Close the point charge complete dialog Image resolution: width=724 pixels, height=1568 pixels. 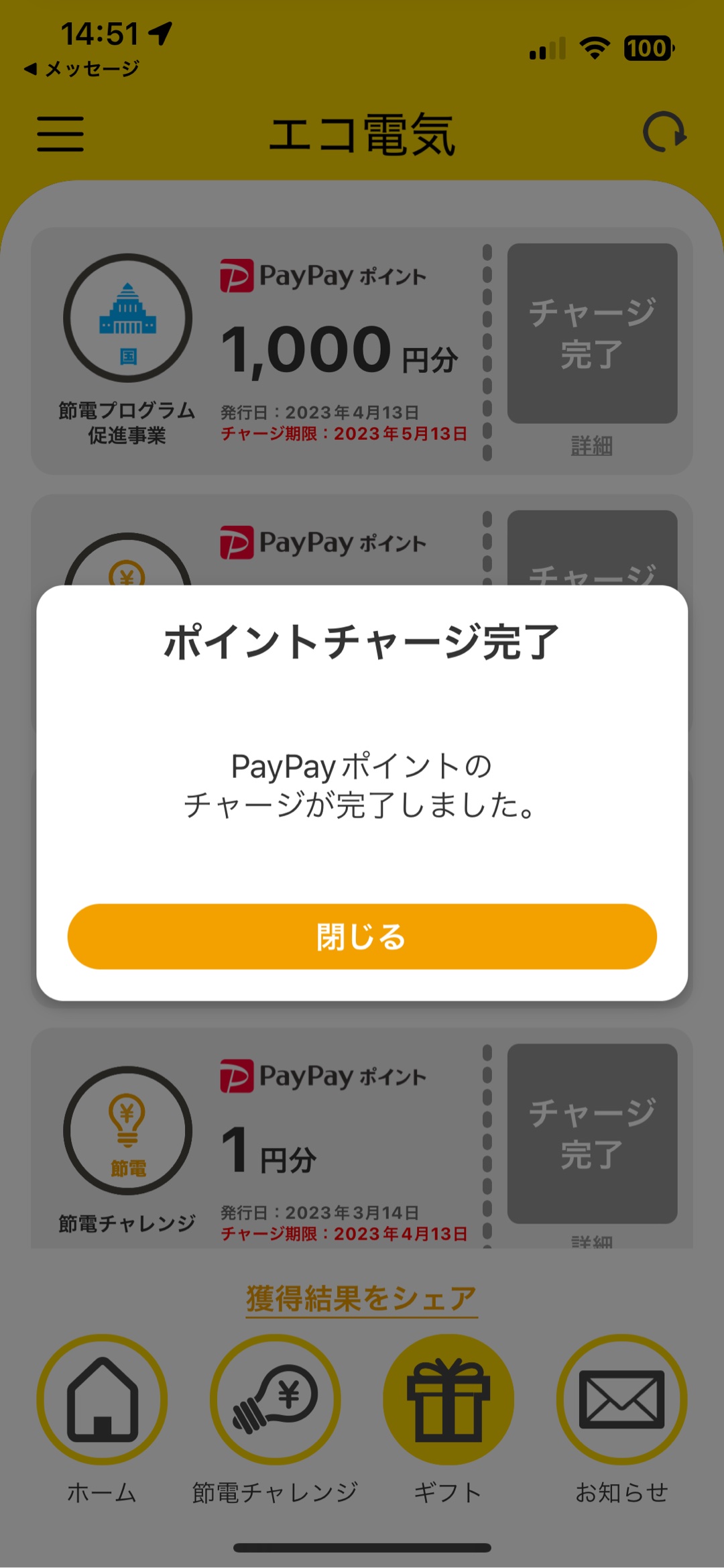point(362,936)
